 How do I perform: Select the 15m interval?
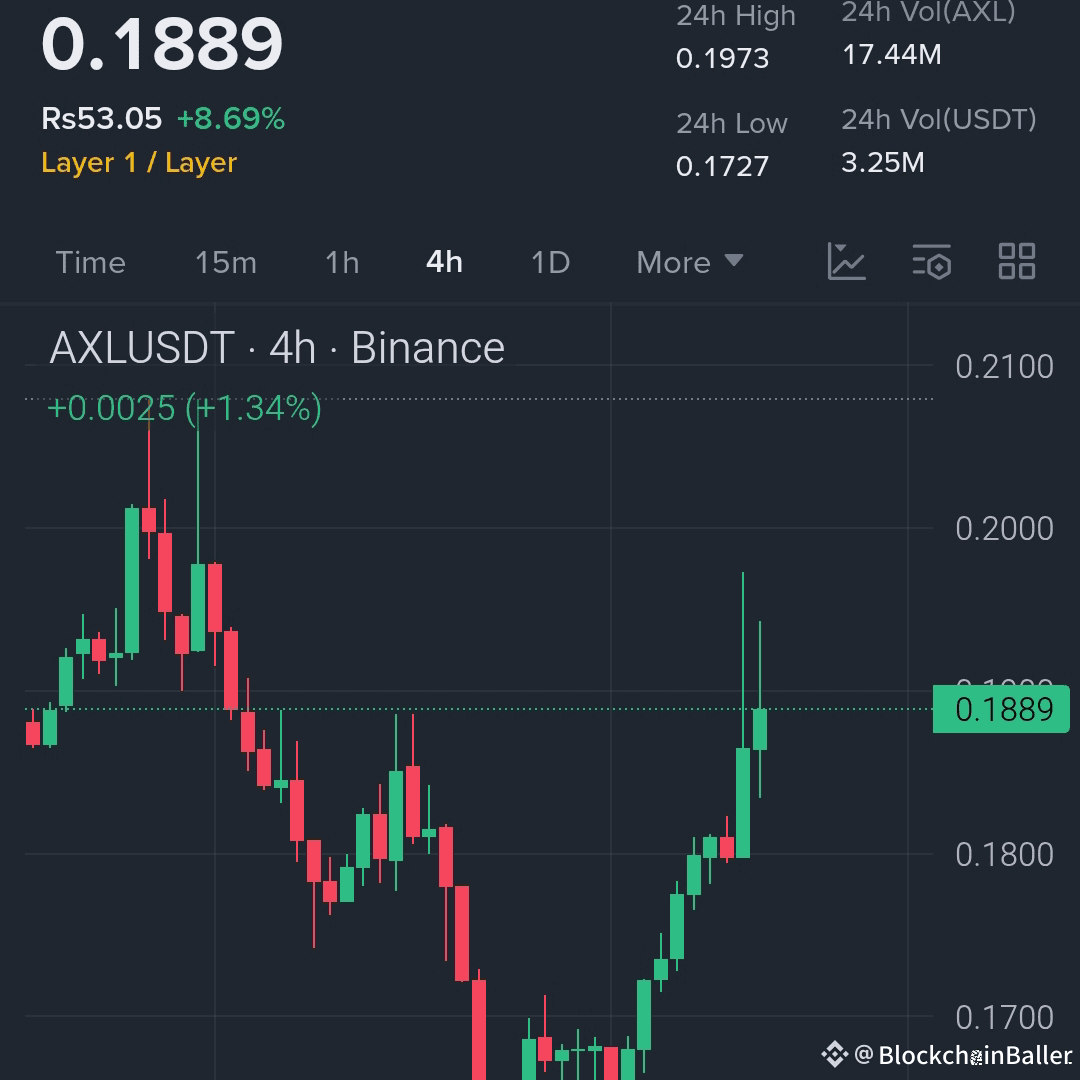pyautogui.click(x=225, y=263)
